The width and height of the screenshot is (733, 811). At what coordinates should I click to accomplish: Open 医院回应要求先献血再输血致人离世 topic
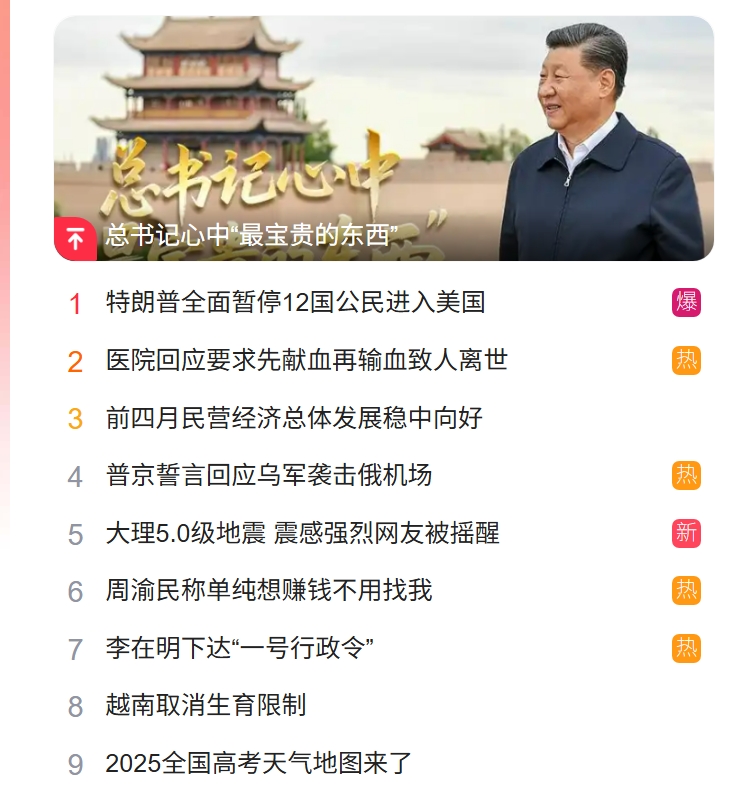(306, 360)
